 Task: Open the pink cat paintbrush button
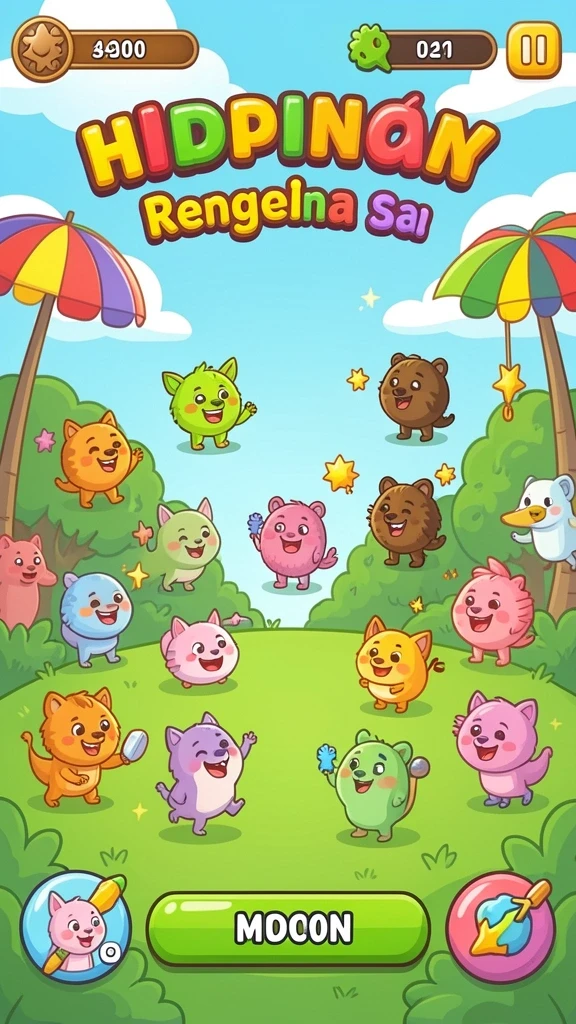pos(76,926)
